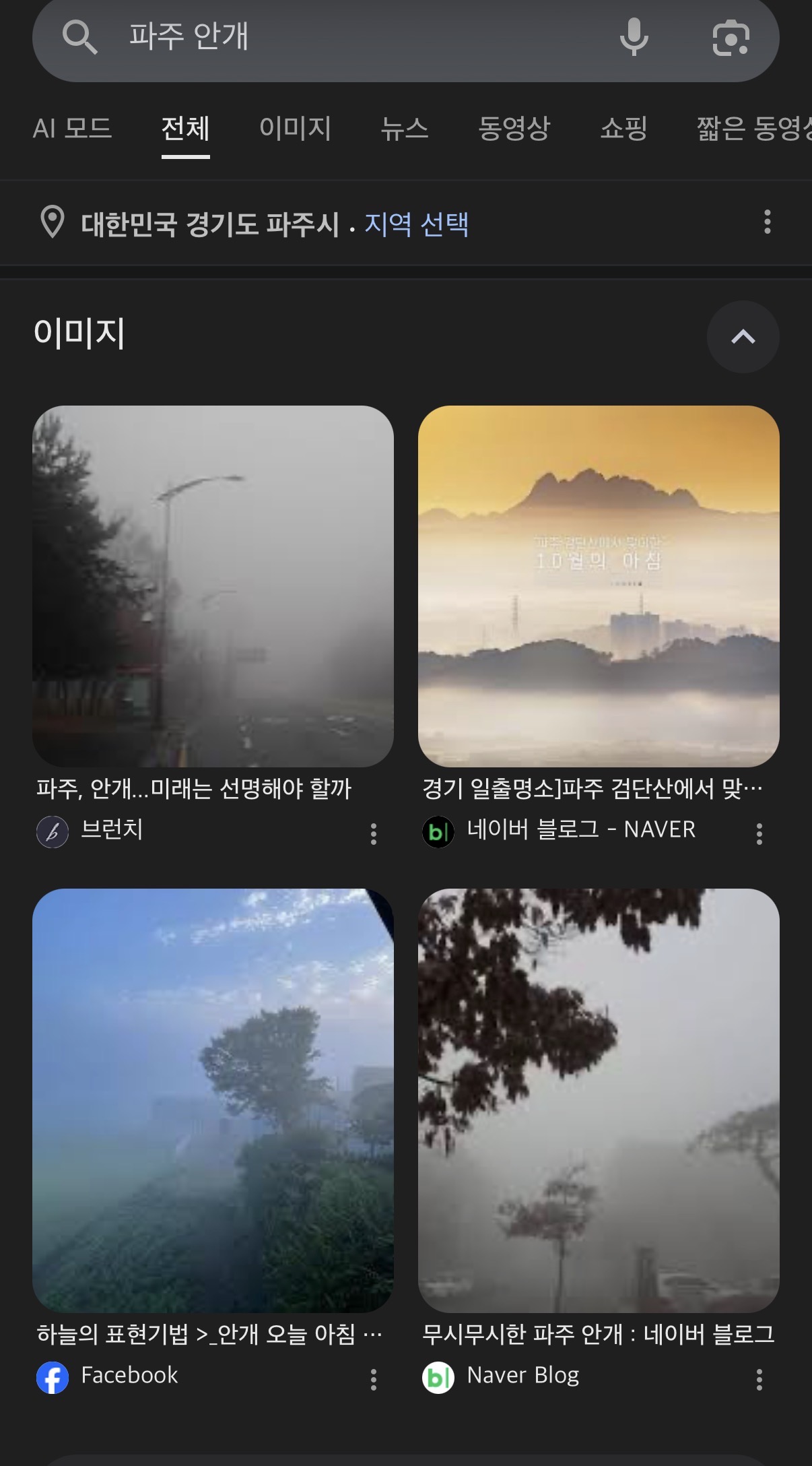The height and width of the screenshot is (1466, 812).
Task: Open Google Lens camera search
Action: pyautogui.click(x=731, y=38)
